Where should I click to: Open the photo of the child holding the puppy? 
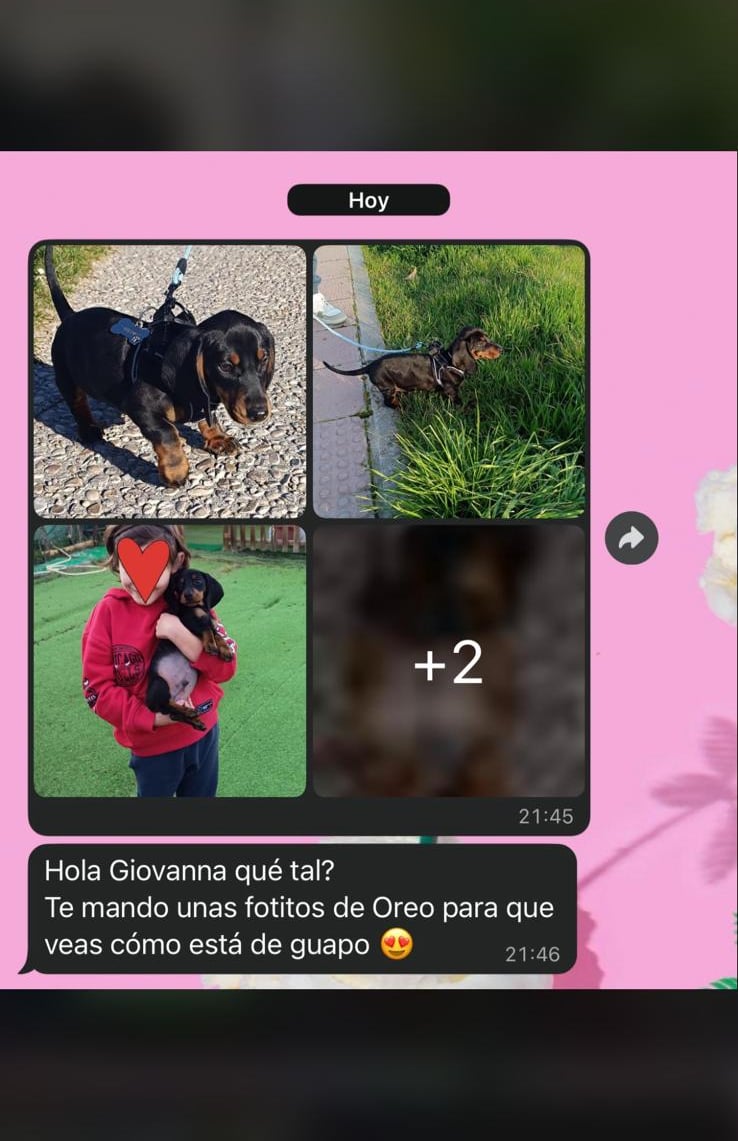pos(170,661)
